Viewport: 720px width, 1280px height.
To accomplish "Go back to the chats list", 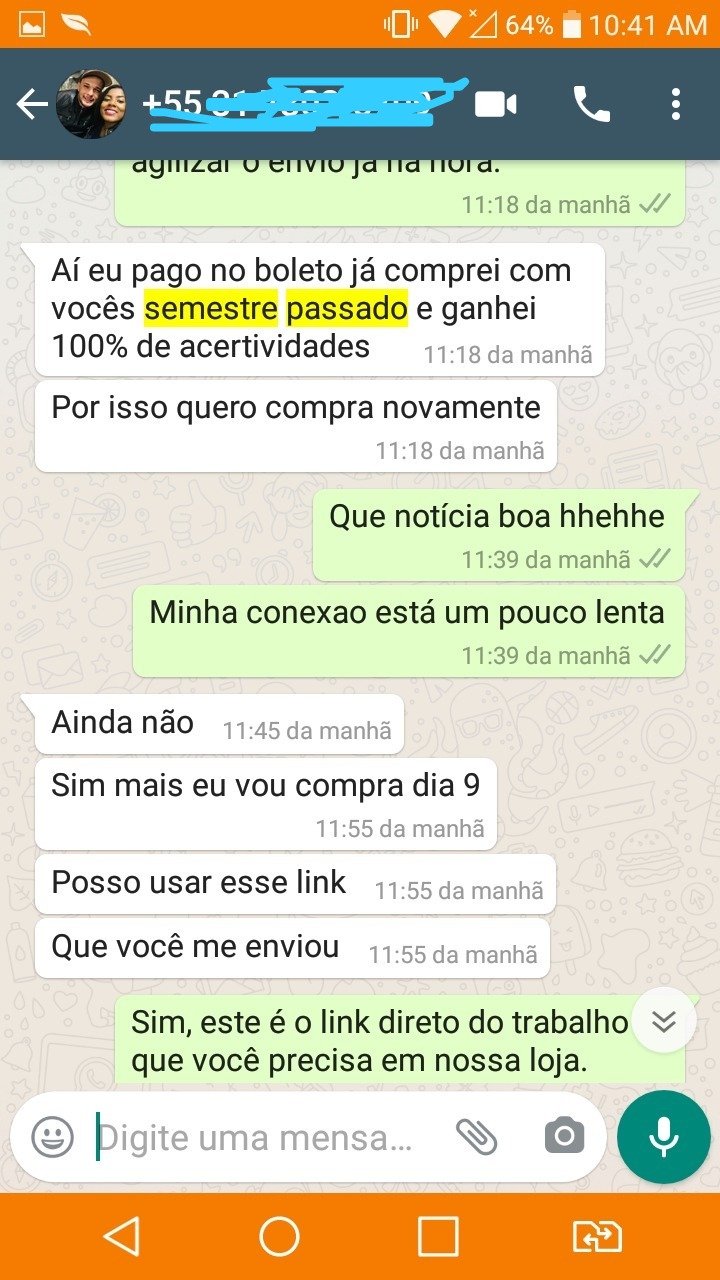I will tap(32, 104).
